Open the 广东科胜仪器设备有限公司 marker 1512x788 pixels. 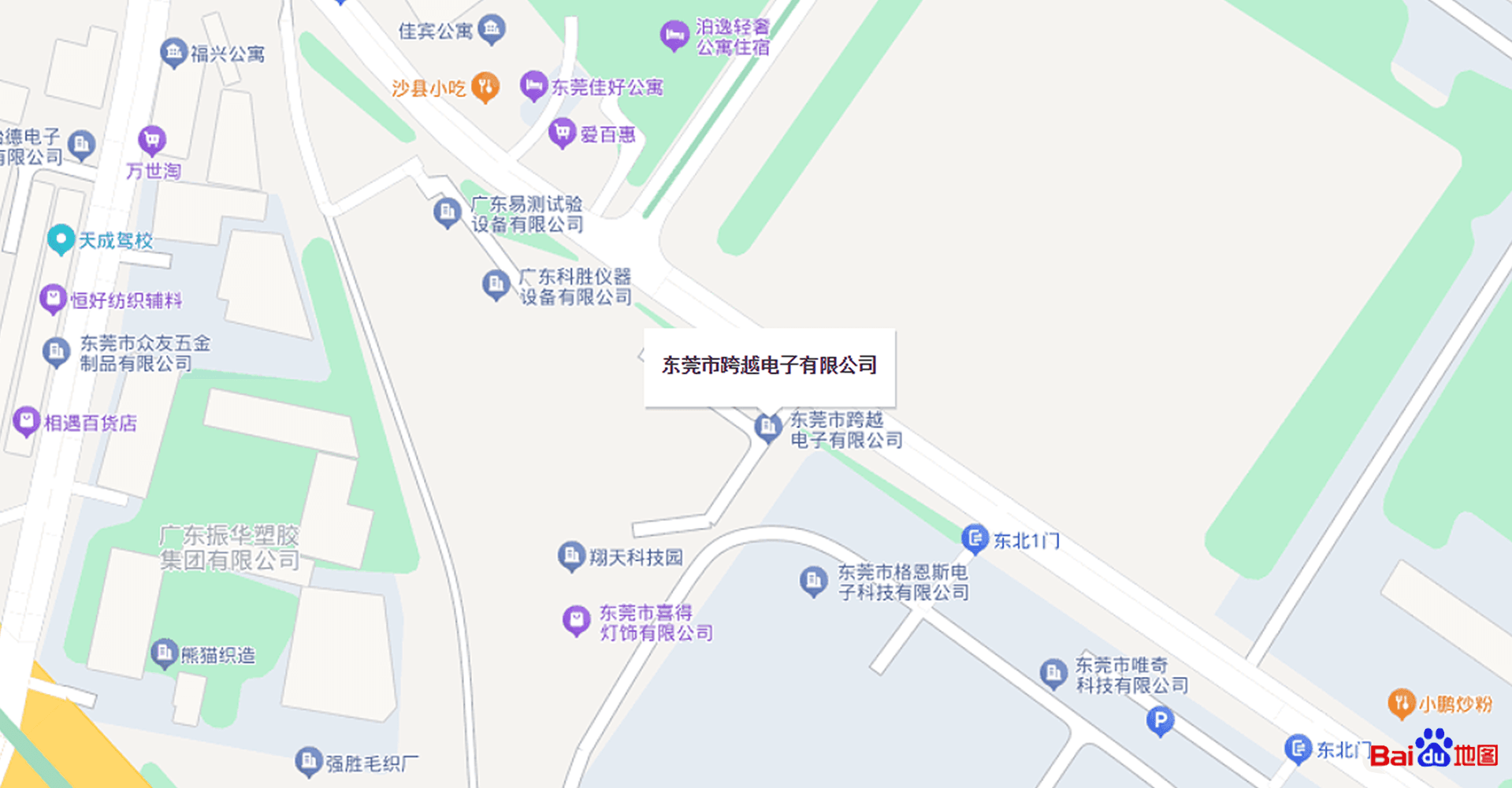click(496, 284)
